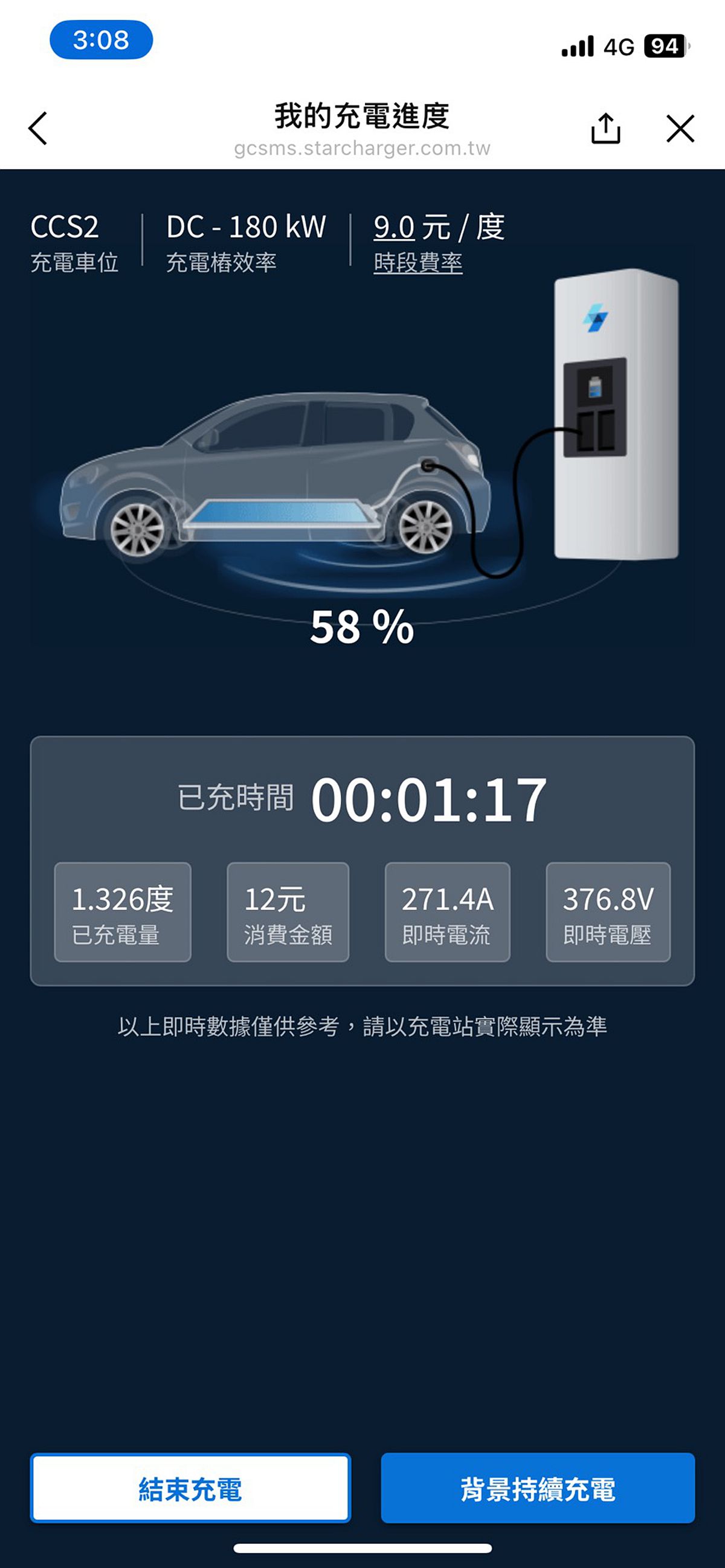This screenshot has height=1568, width=725.
Task: Open the 時段費率 rate details link
Action: click(x=418, y=263)
